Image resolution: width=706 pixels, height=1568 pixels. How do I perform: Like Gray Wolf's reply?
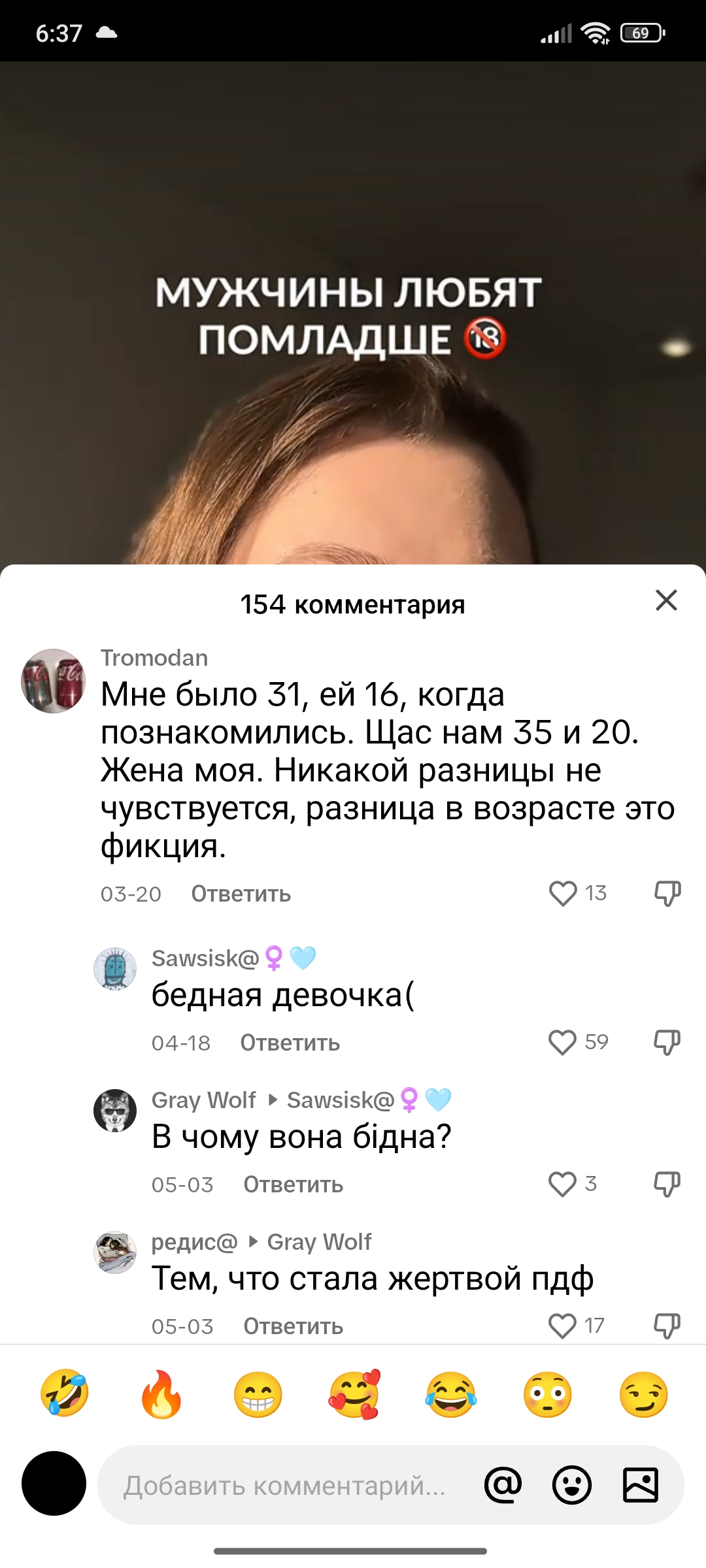[563, 1184]
